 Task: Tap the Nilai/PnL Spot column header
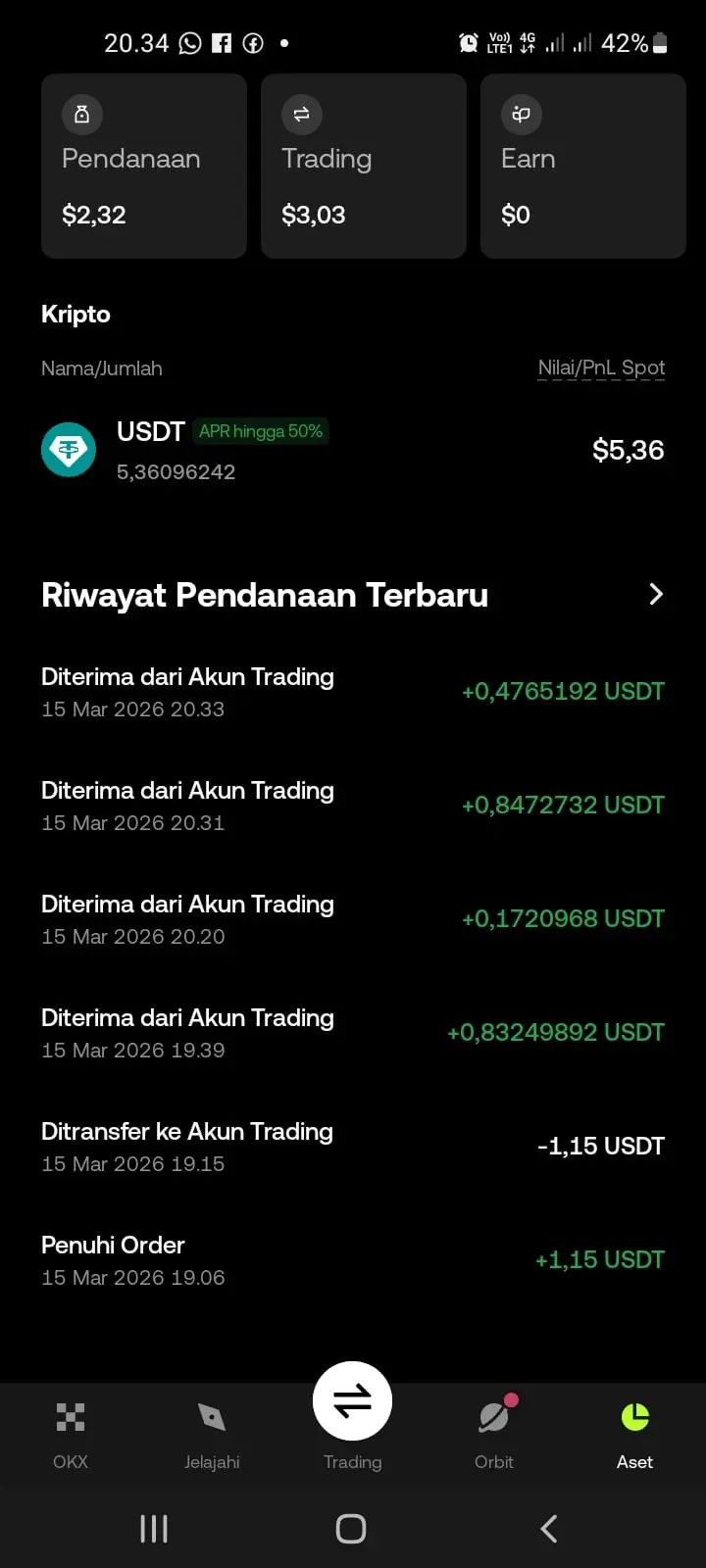[601, 368]
